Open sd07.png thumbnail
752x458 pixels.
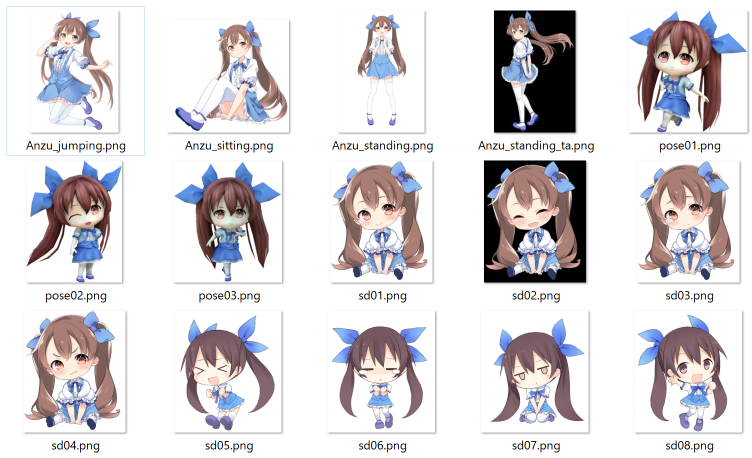pos(536,372)
